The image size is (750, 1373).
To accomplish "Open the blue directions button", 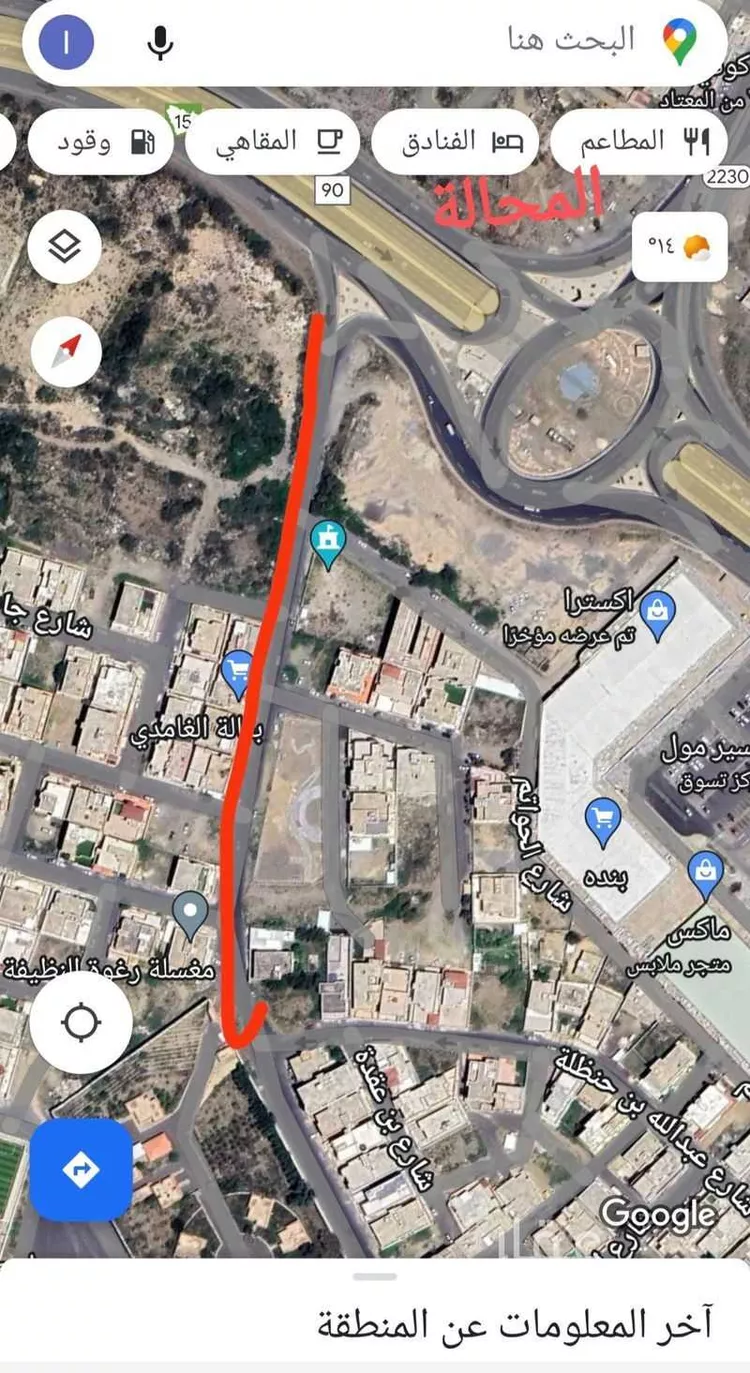I will pos(81,1169).
